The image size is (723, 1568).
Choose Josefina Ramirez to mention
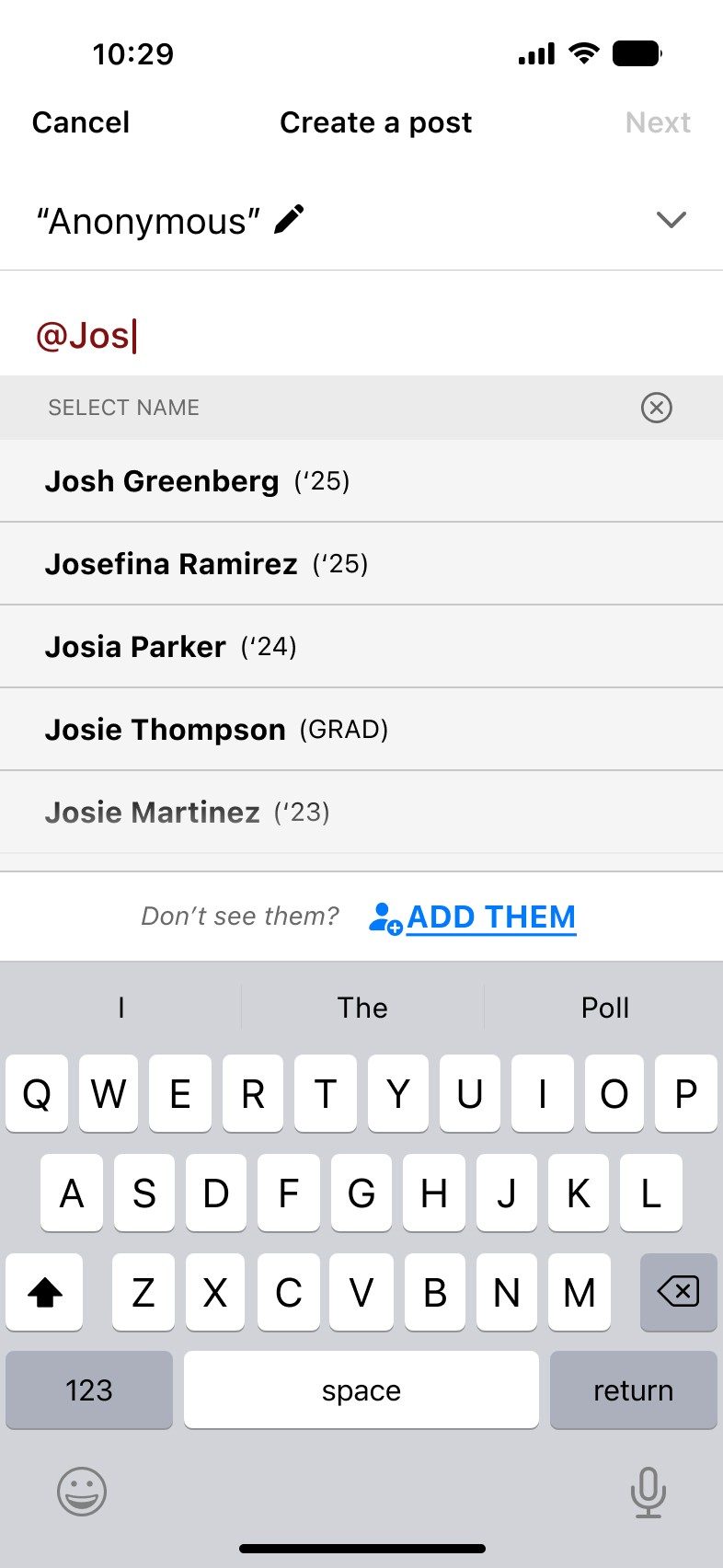coord(207,564)
